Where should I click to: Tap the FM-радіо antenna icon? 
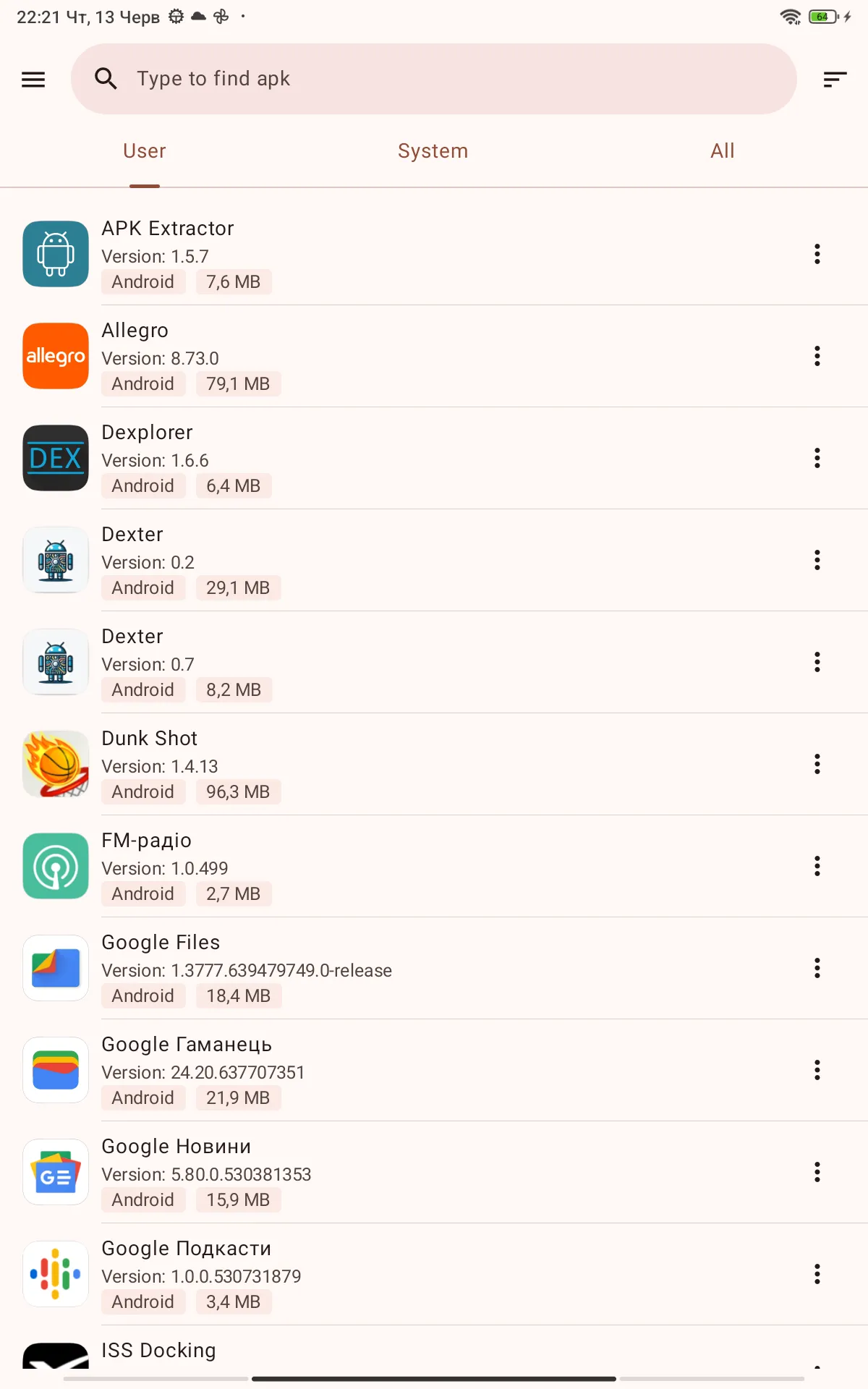(x=55, y=866)
